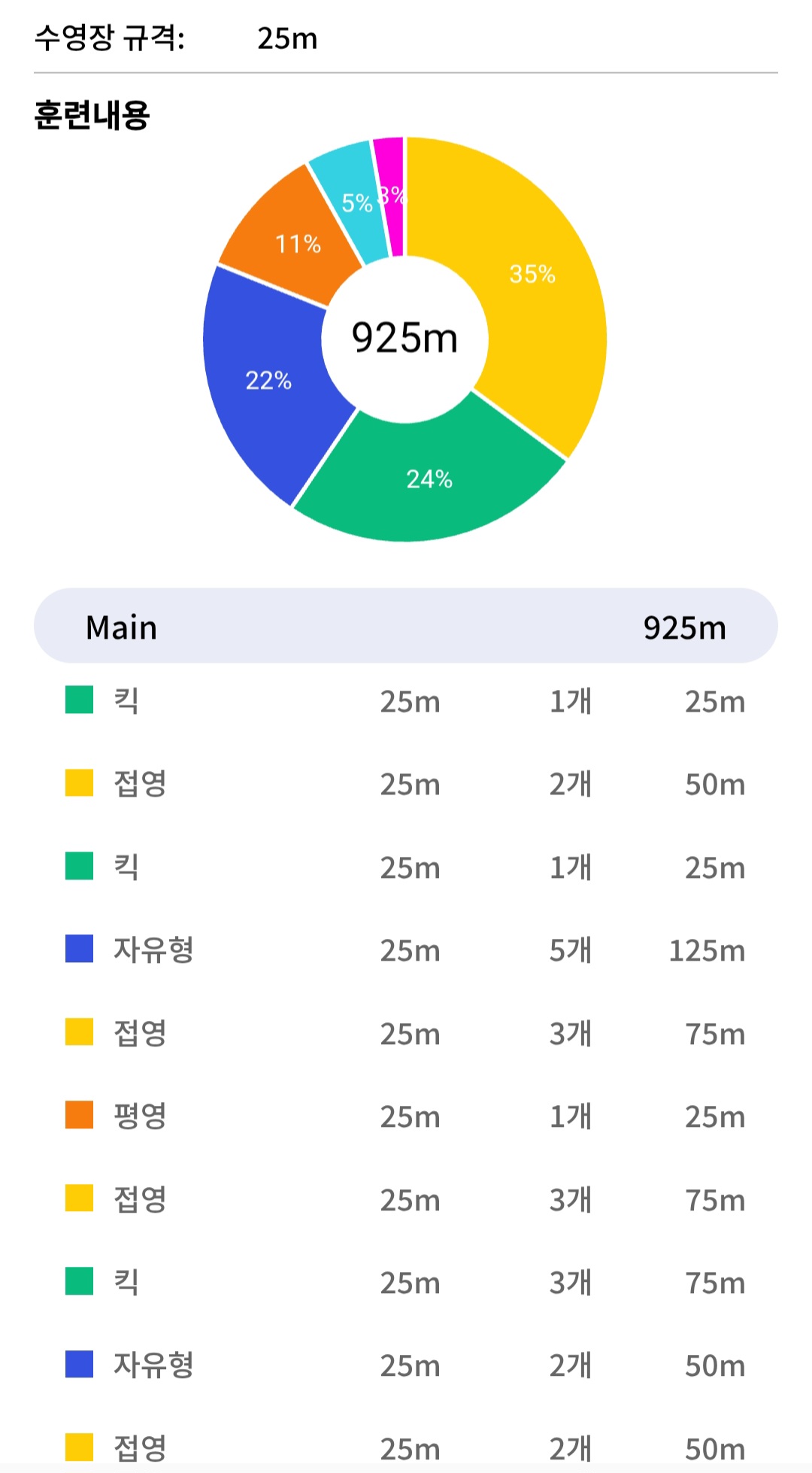The width and height of the screenshot is (812, 1473).
Task: Toggle the Main 925m section header
Action: click(x=405, y=626)
